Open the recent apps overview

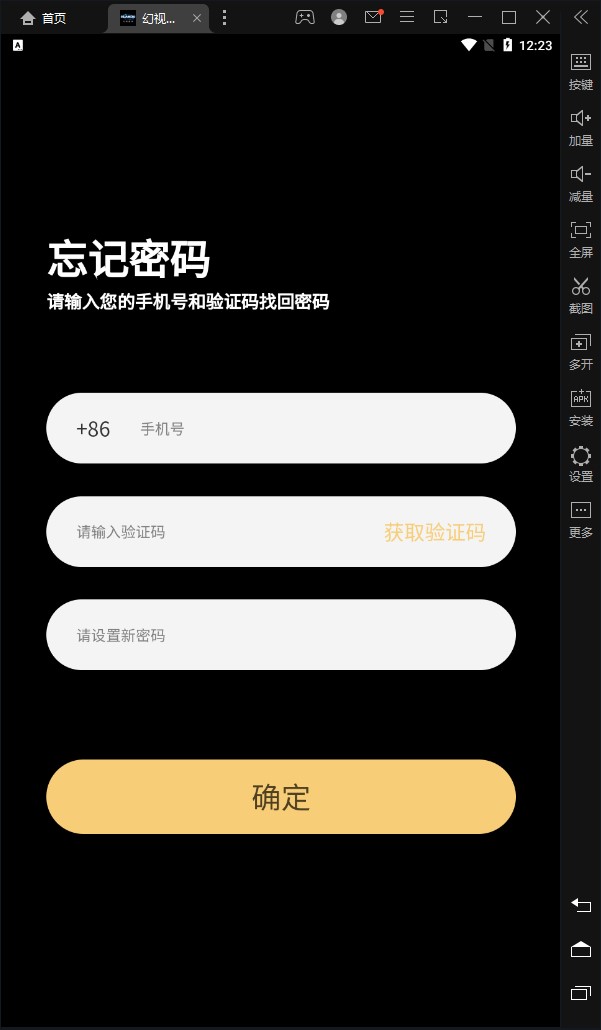point(581,993)
